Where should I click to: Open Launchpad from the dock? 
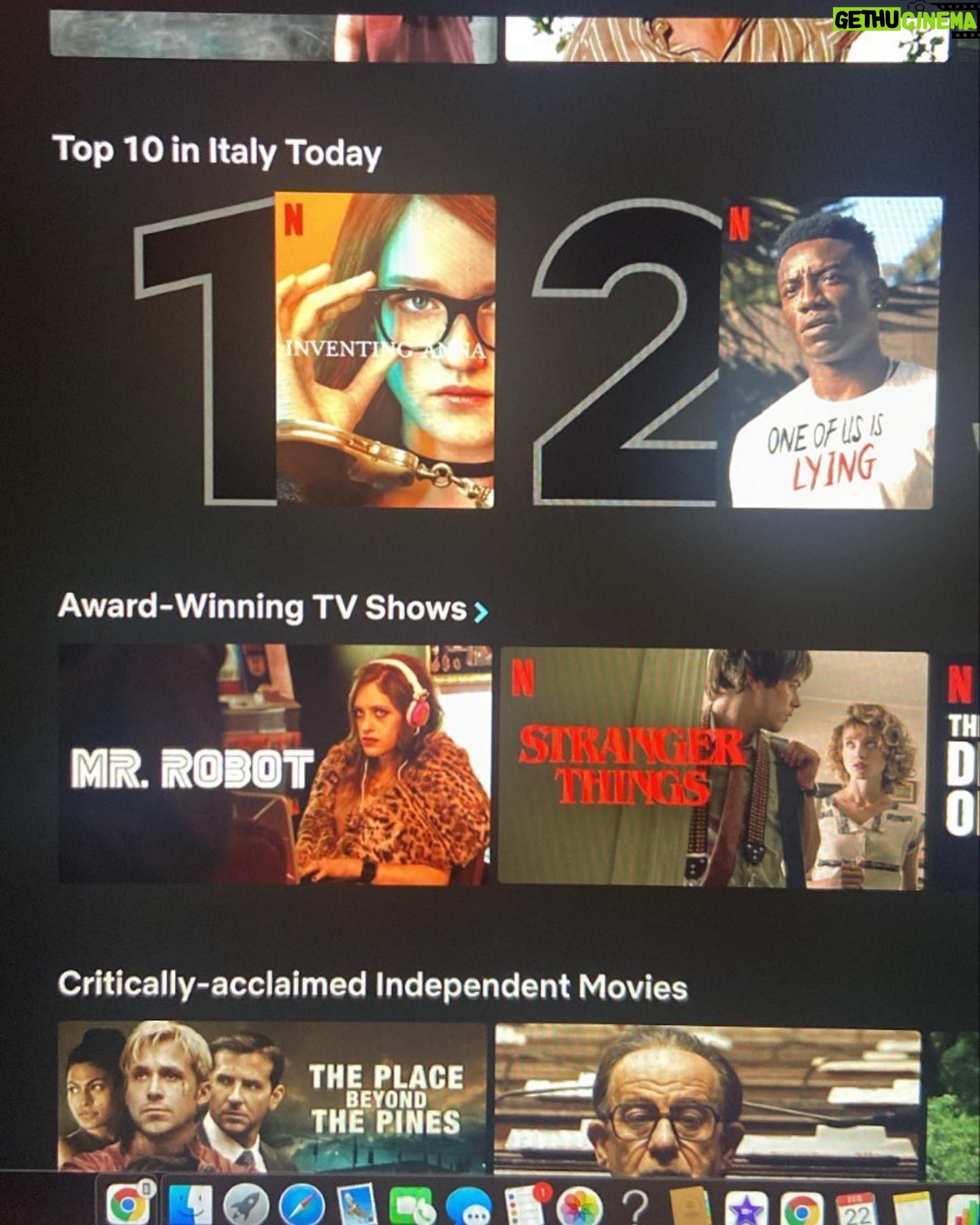pyautogui.click(x=246, y=1205)
